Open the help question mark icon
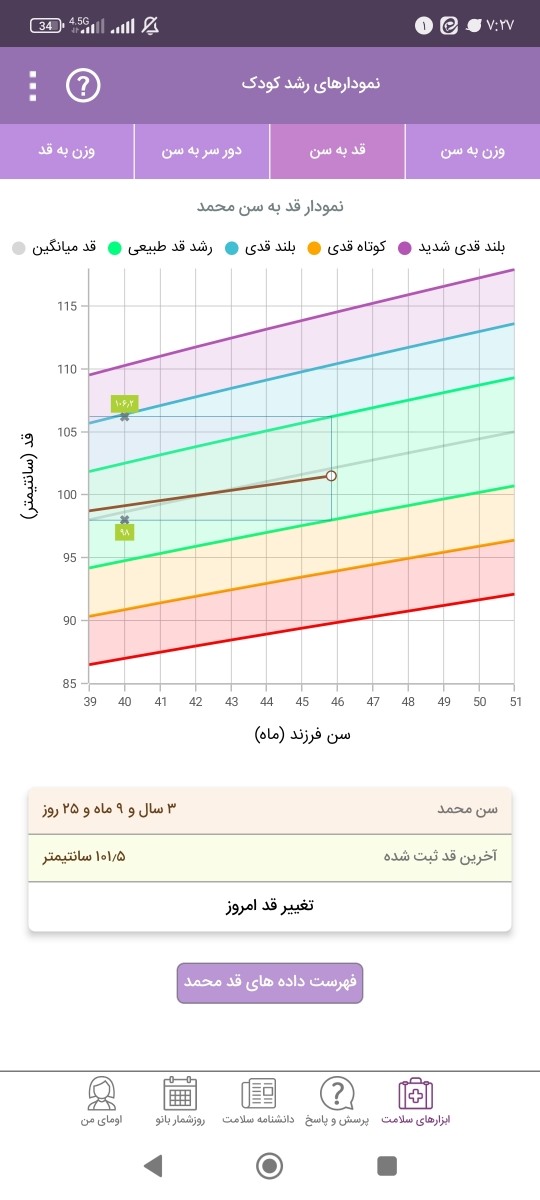This screenshot has height=1200, width=540. click(84, 86)
